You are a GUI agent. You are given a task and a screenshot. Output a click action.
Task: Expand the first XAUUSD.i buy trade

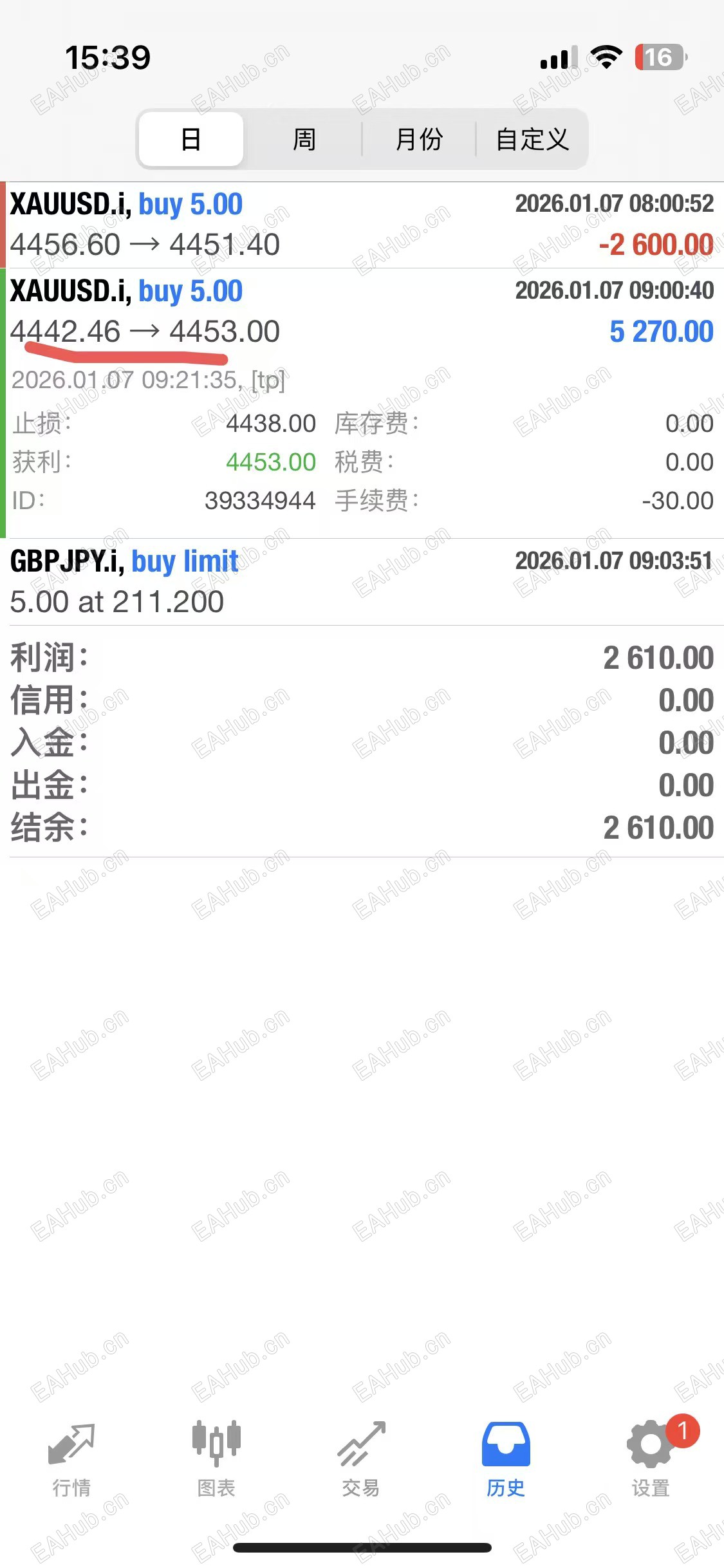(x=360, y=225)
